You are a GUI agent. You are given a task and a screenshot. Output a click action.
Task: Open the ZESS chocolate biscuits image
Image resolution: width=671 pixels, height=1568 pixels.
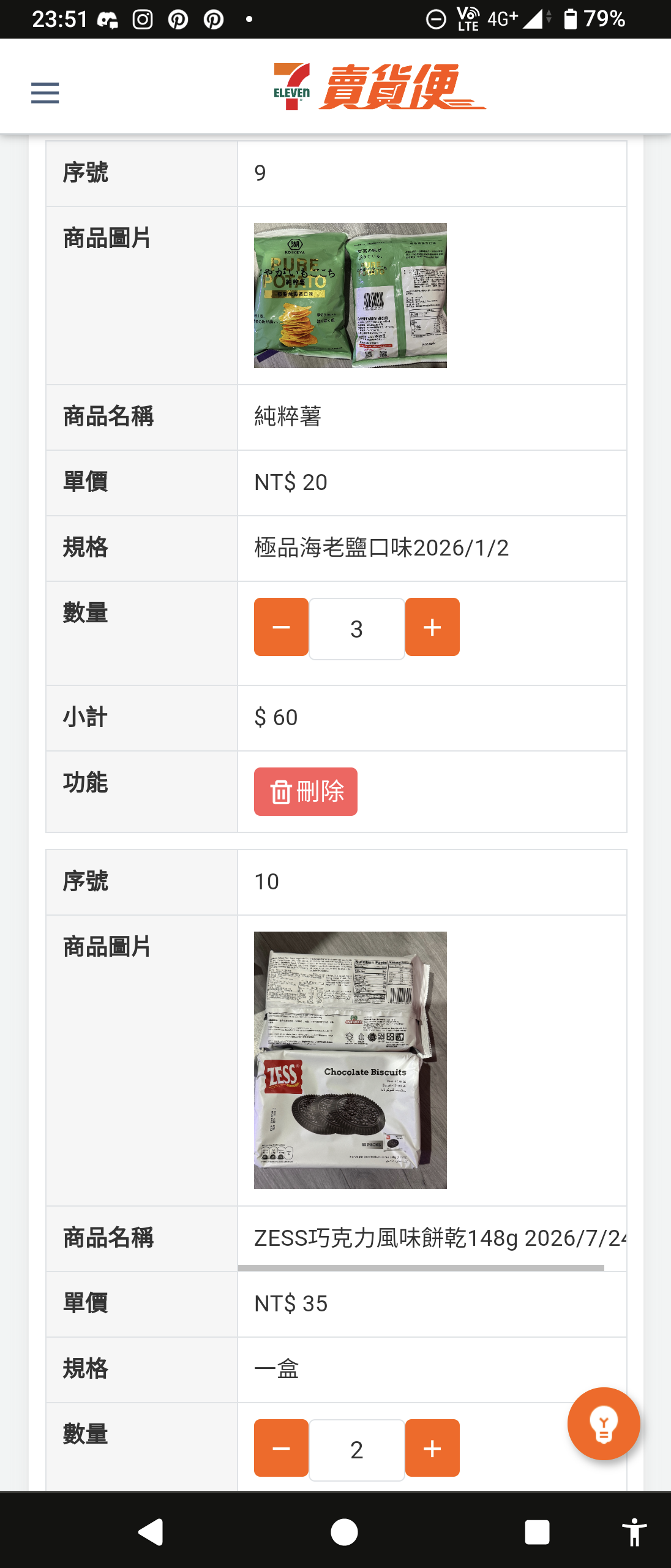pos(350,1060)
